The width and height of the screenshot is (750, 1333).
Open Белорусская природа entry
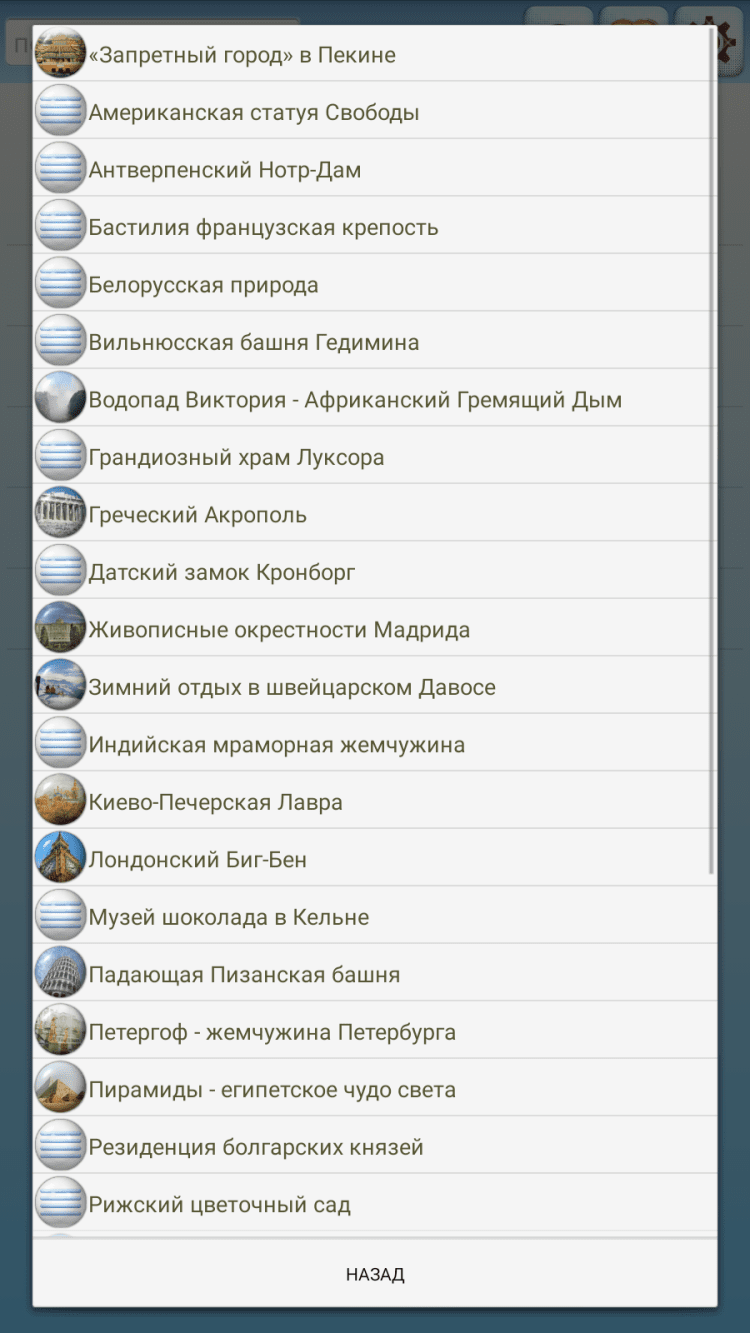point(203,285)
